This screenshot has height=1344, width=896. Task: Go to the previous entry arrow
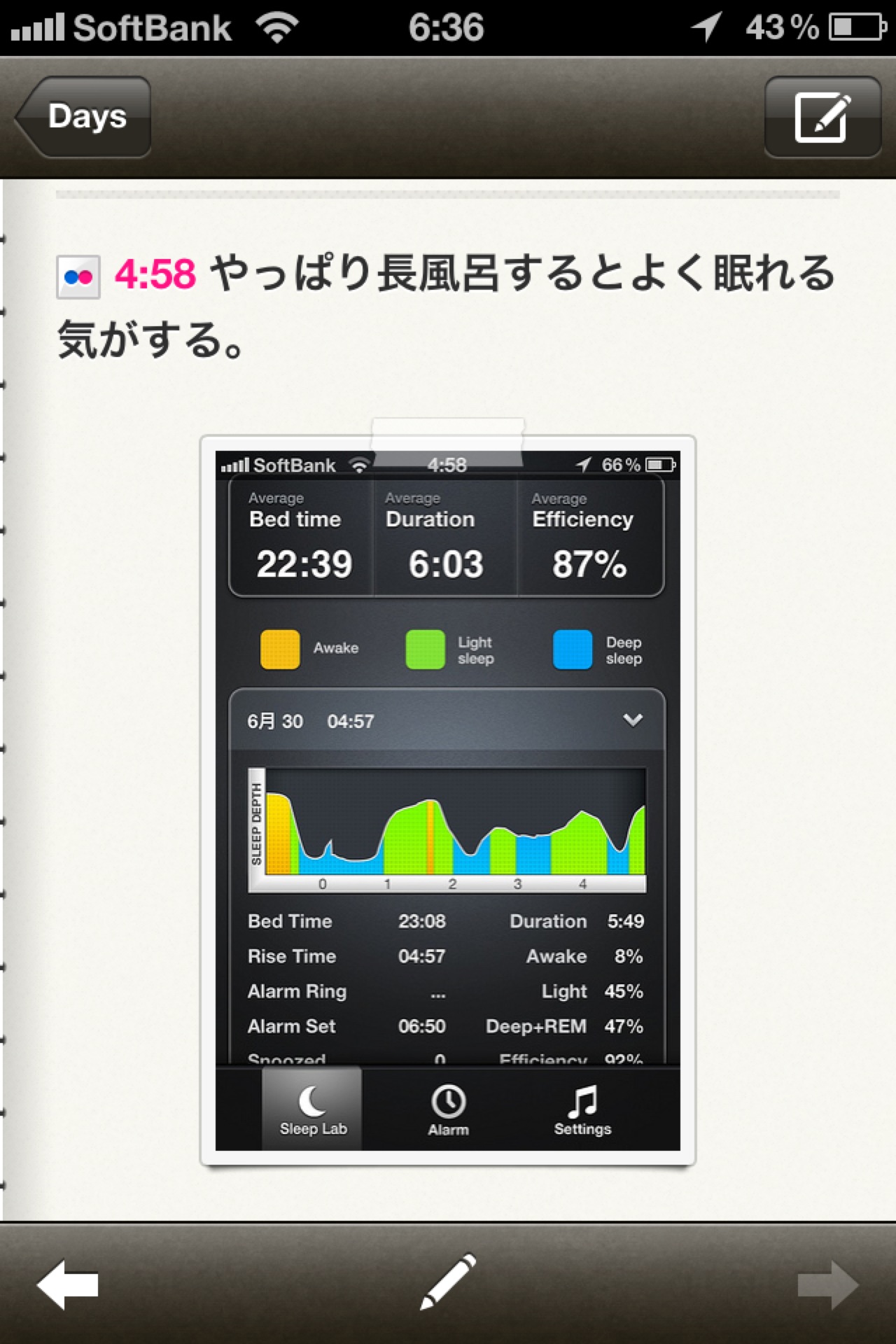pyautogui.click(x=67, y=1284)
